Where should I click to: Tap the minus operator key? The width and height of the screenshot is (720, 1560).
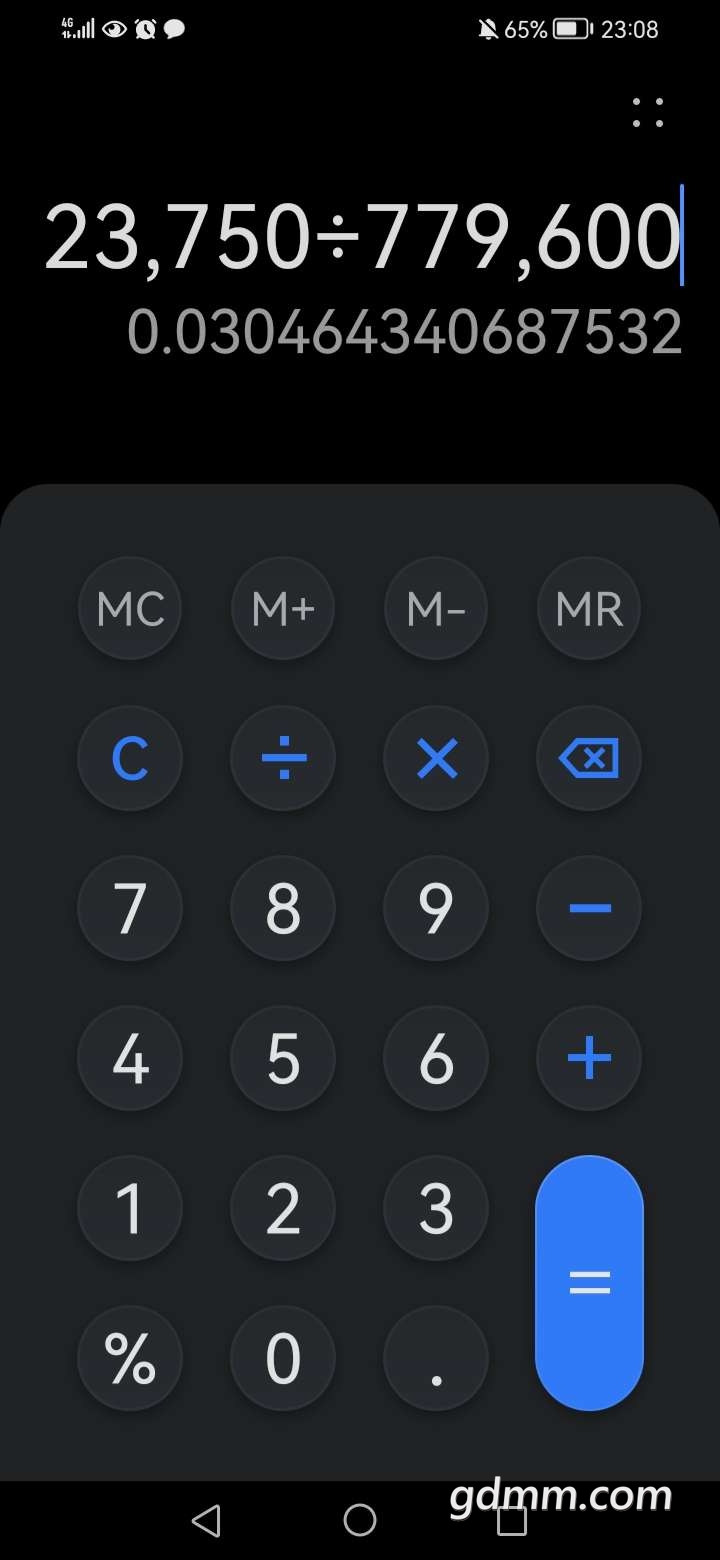click(589, 908)
